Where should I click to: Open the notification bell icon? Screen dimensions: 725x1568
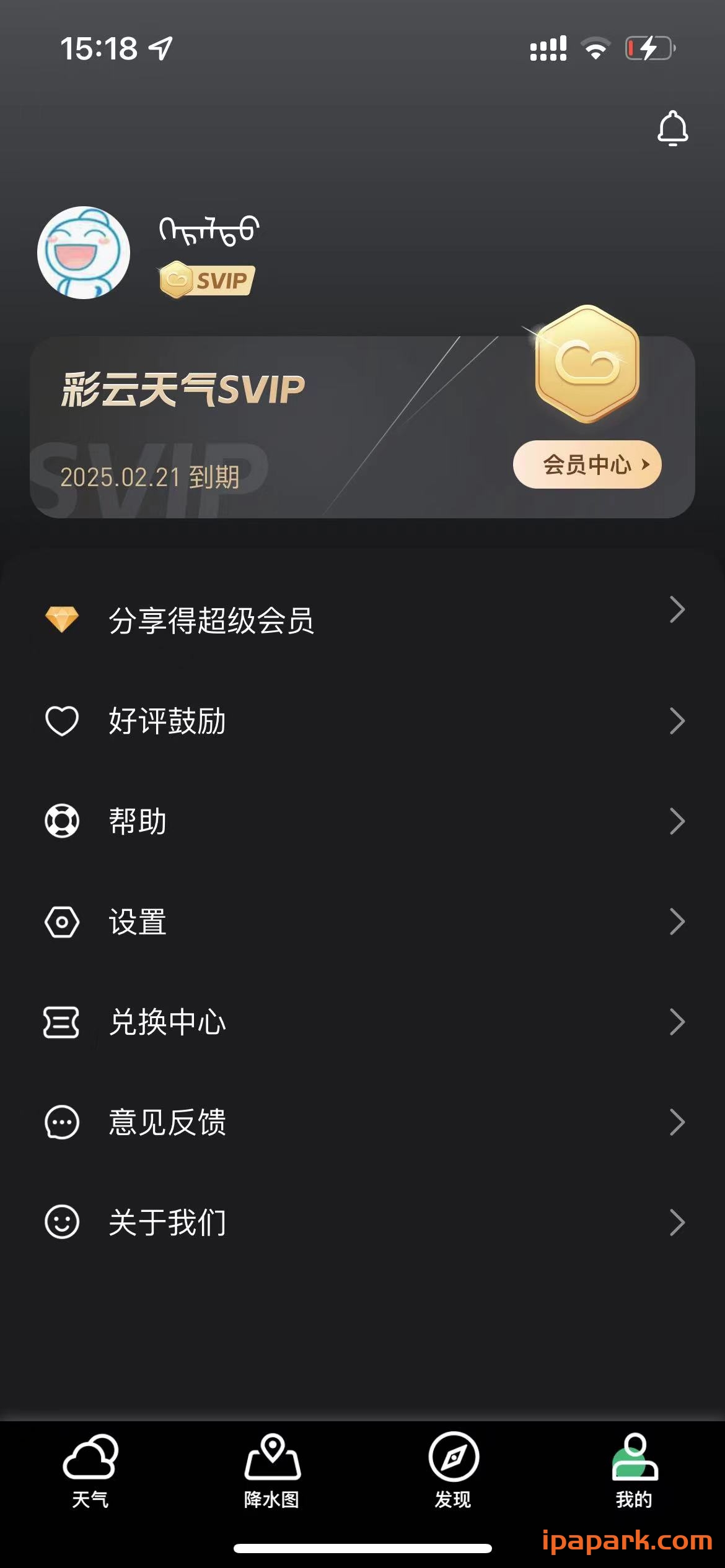pyautogui.click(x=672, y=129)
